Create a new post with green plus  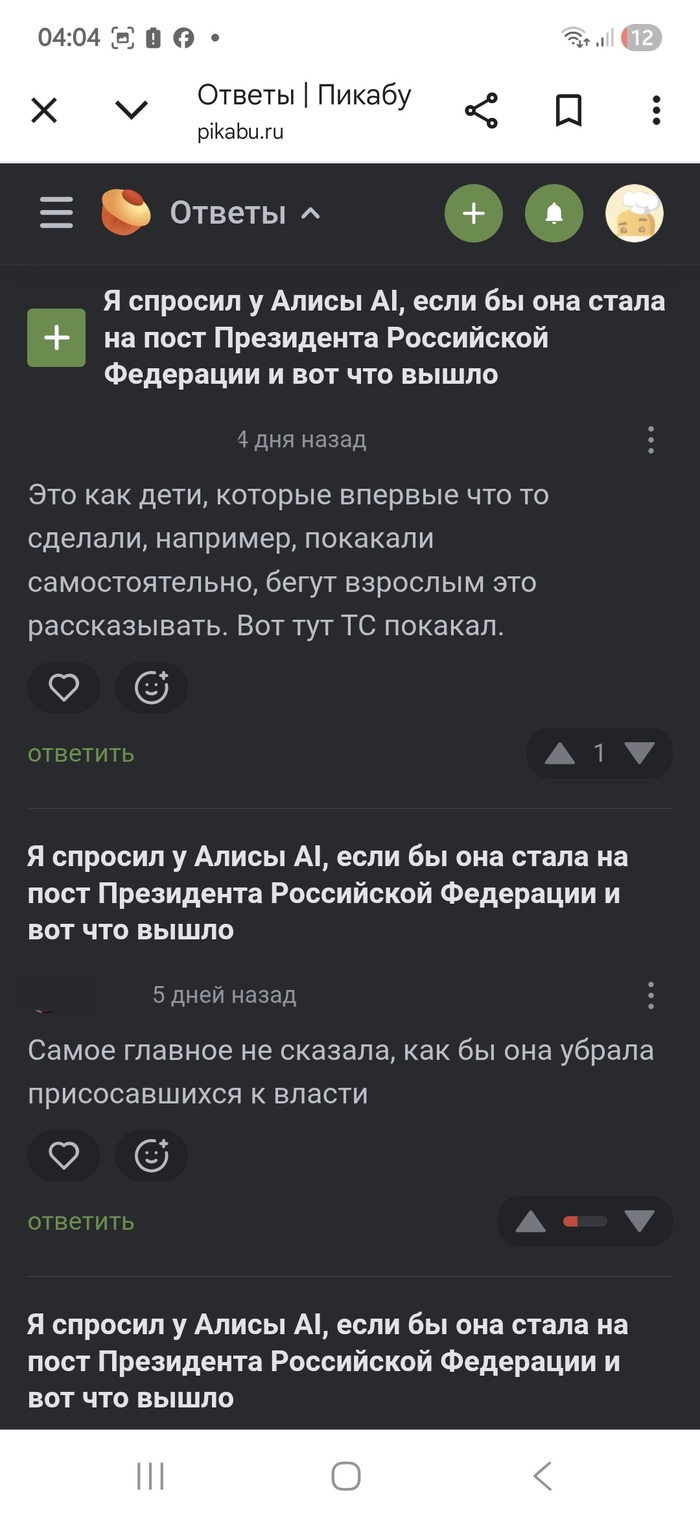click(473, 213)
